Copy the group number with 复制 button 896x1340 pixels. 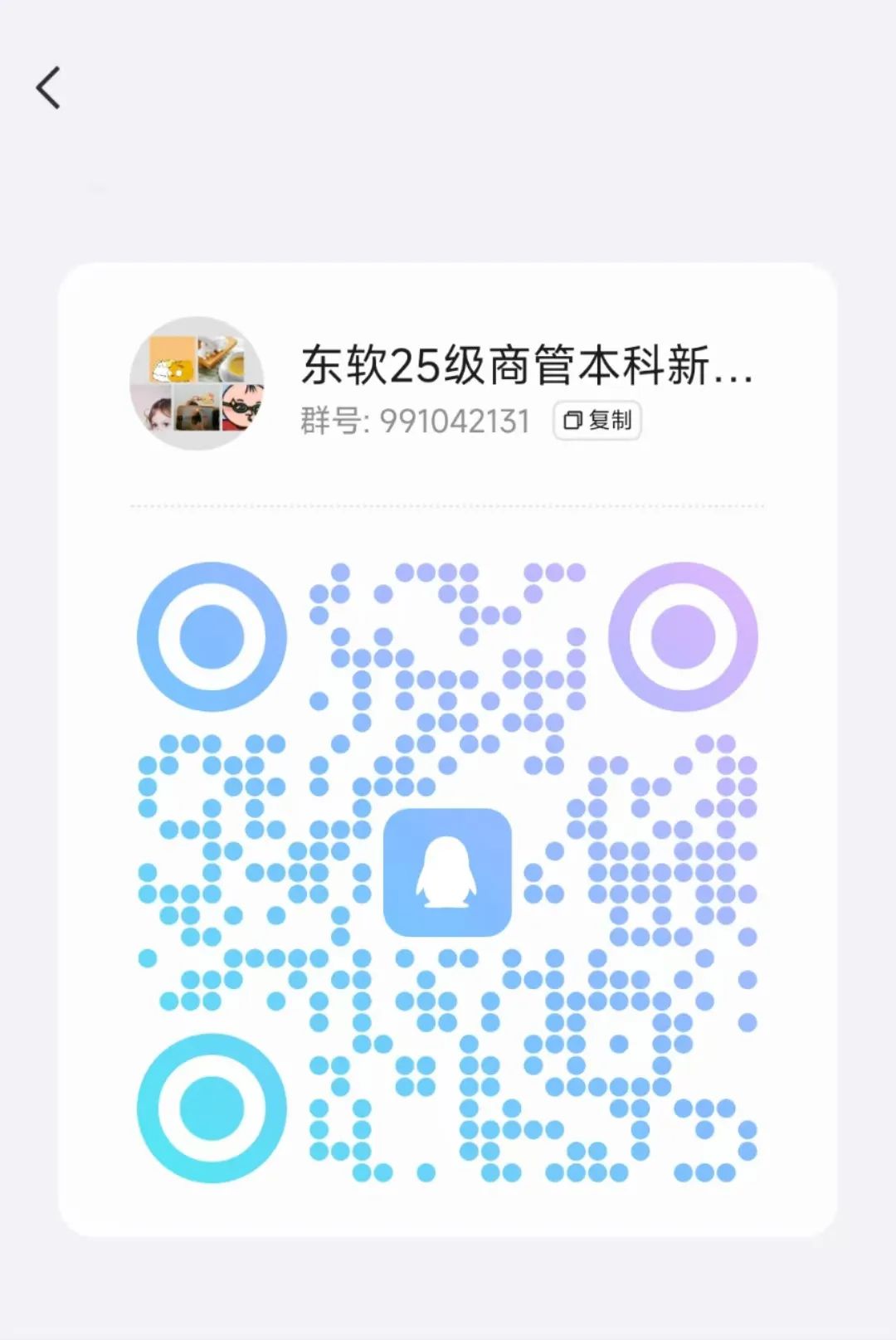pyautogui.click(x=597, y=421)
